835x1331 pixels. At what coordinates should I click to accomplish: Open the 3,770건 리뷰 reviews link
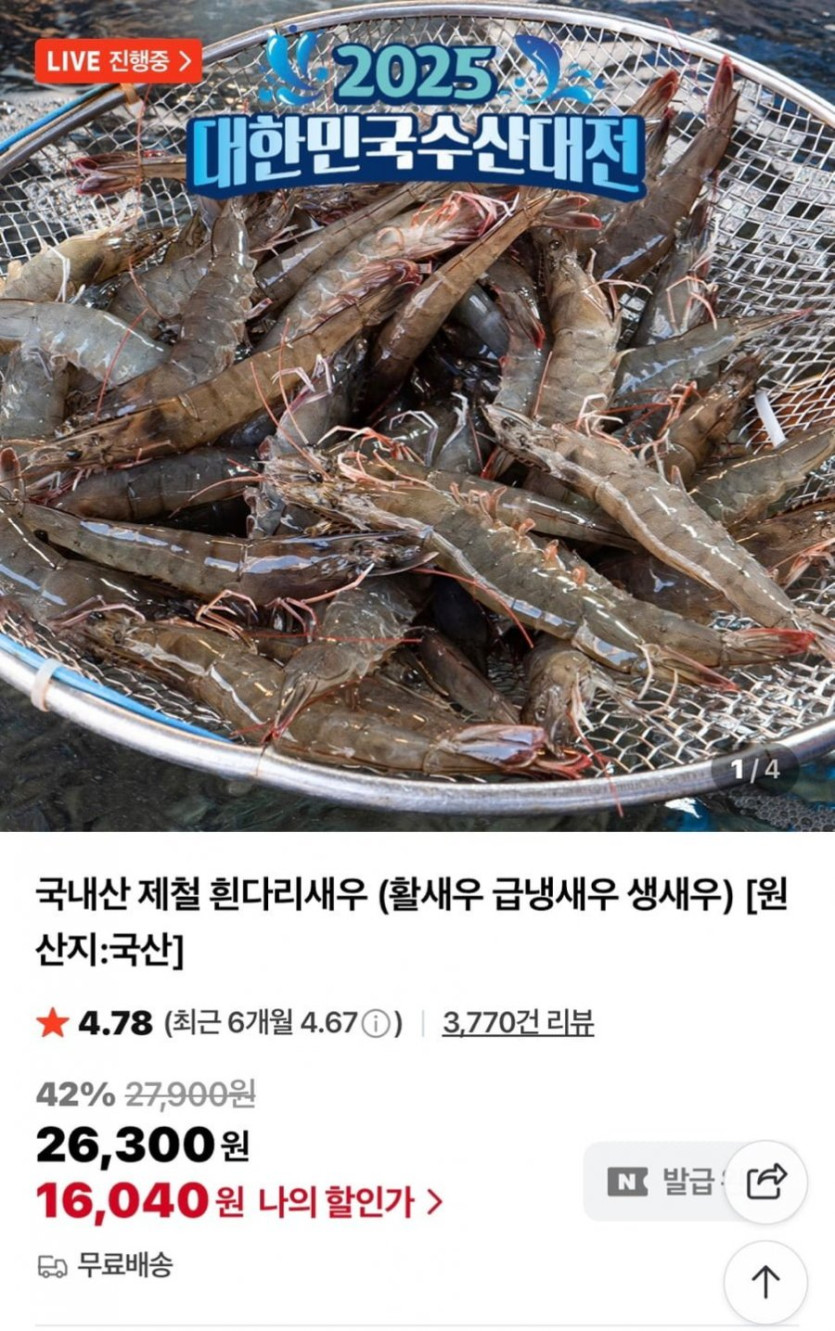coord(518,1022)
